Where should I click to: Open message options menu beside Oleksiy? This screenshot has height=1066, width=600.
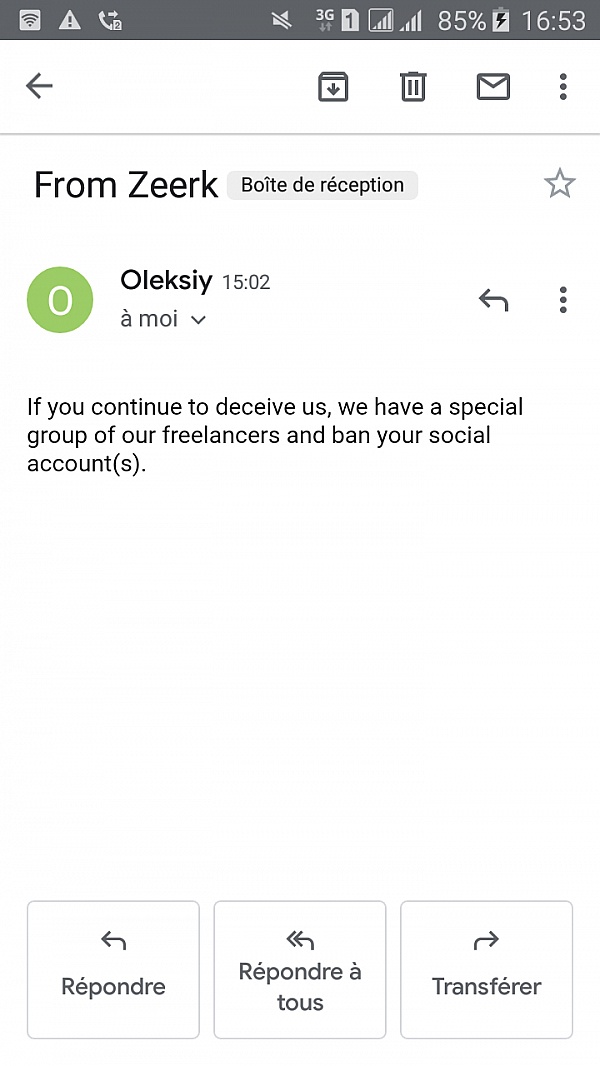tap(563, 300)
